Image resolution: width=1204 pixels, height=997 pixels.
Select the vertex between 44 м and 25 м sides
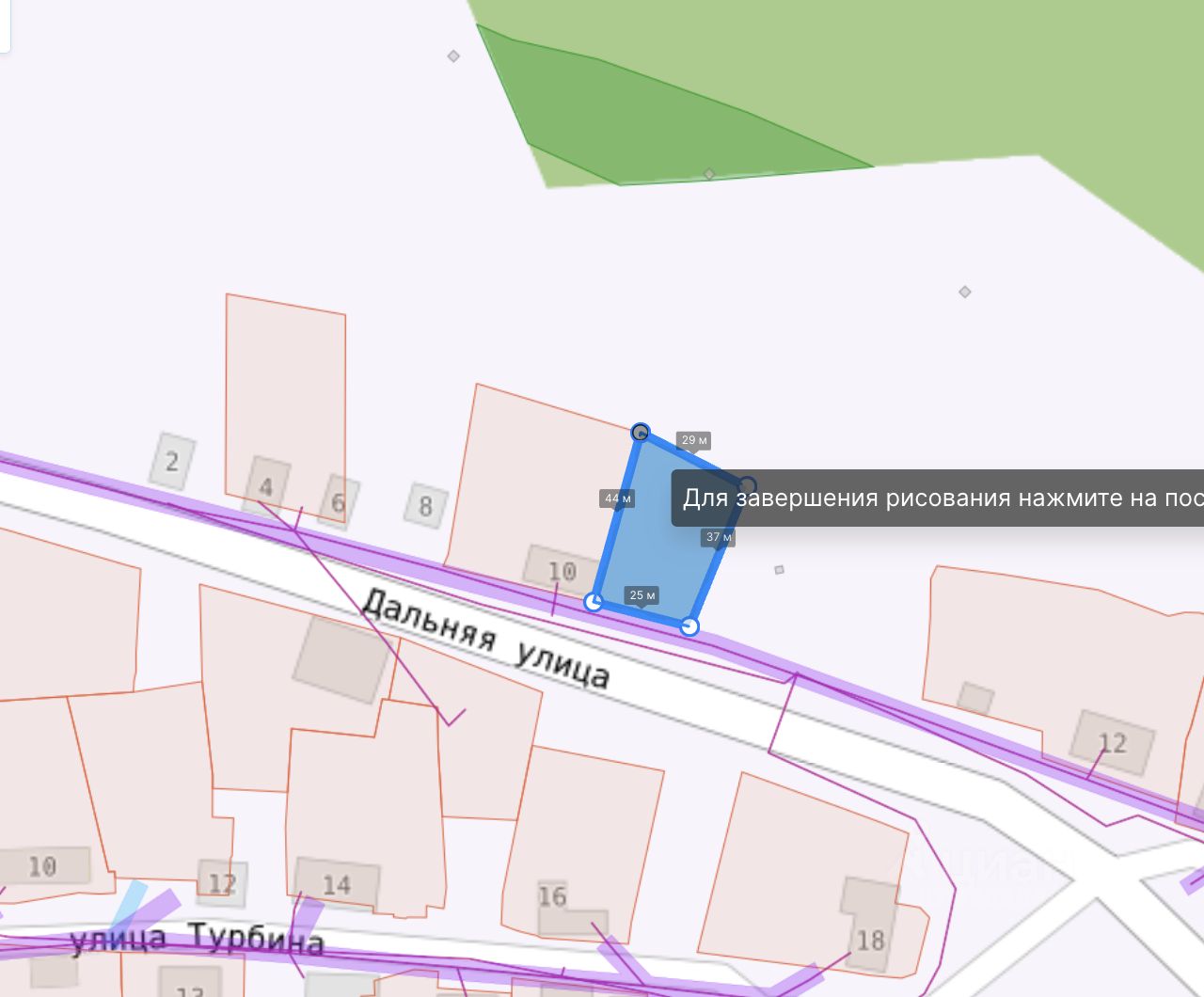(x=594, y=602)
